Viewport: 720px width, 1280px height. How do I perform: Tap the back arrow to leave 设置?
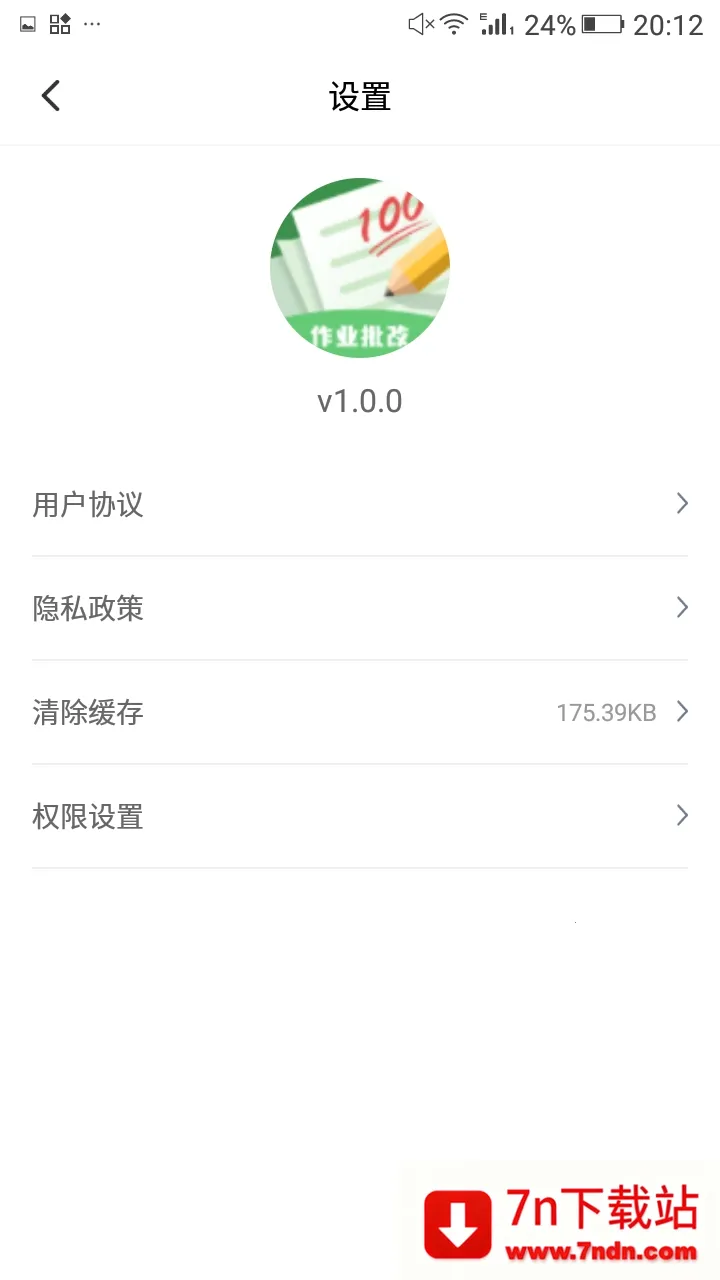point(49,95)
